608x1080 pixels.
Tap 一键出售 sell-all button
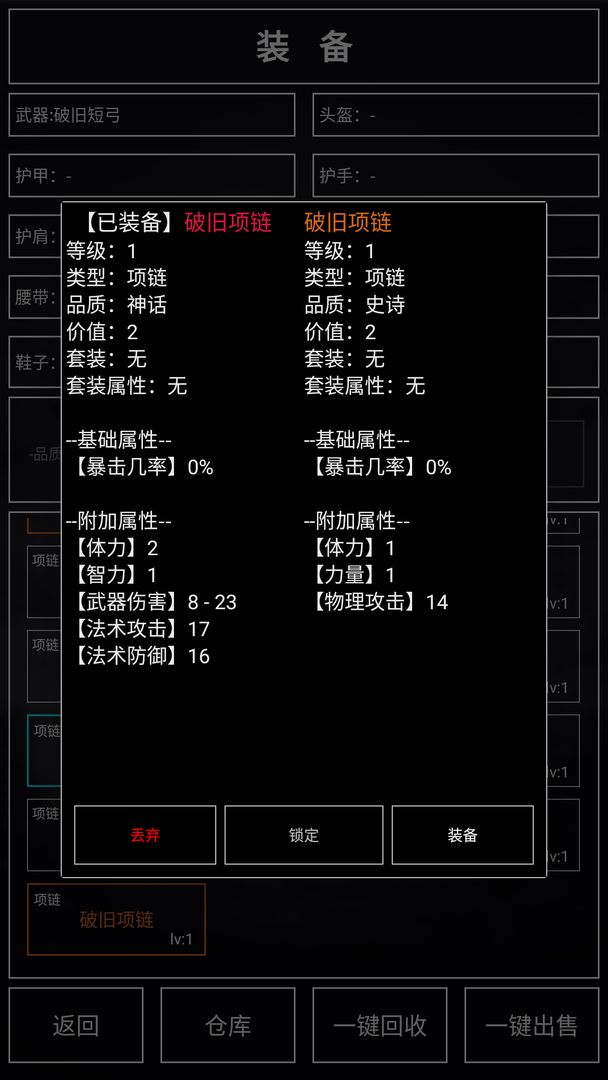click(531, 1025)
